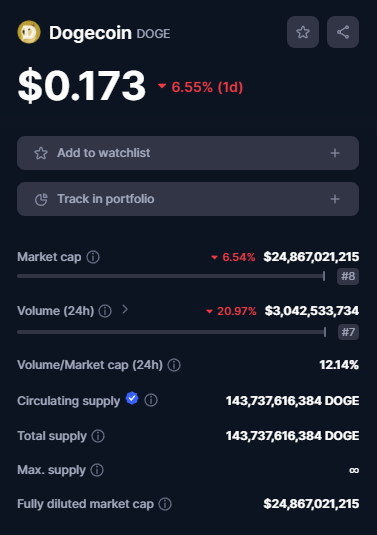Share Dogecoin via the share icon
Screen dimensions: 377x535
pyautogui.click(x=343, y=32)
